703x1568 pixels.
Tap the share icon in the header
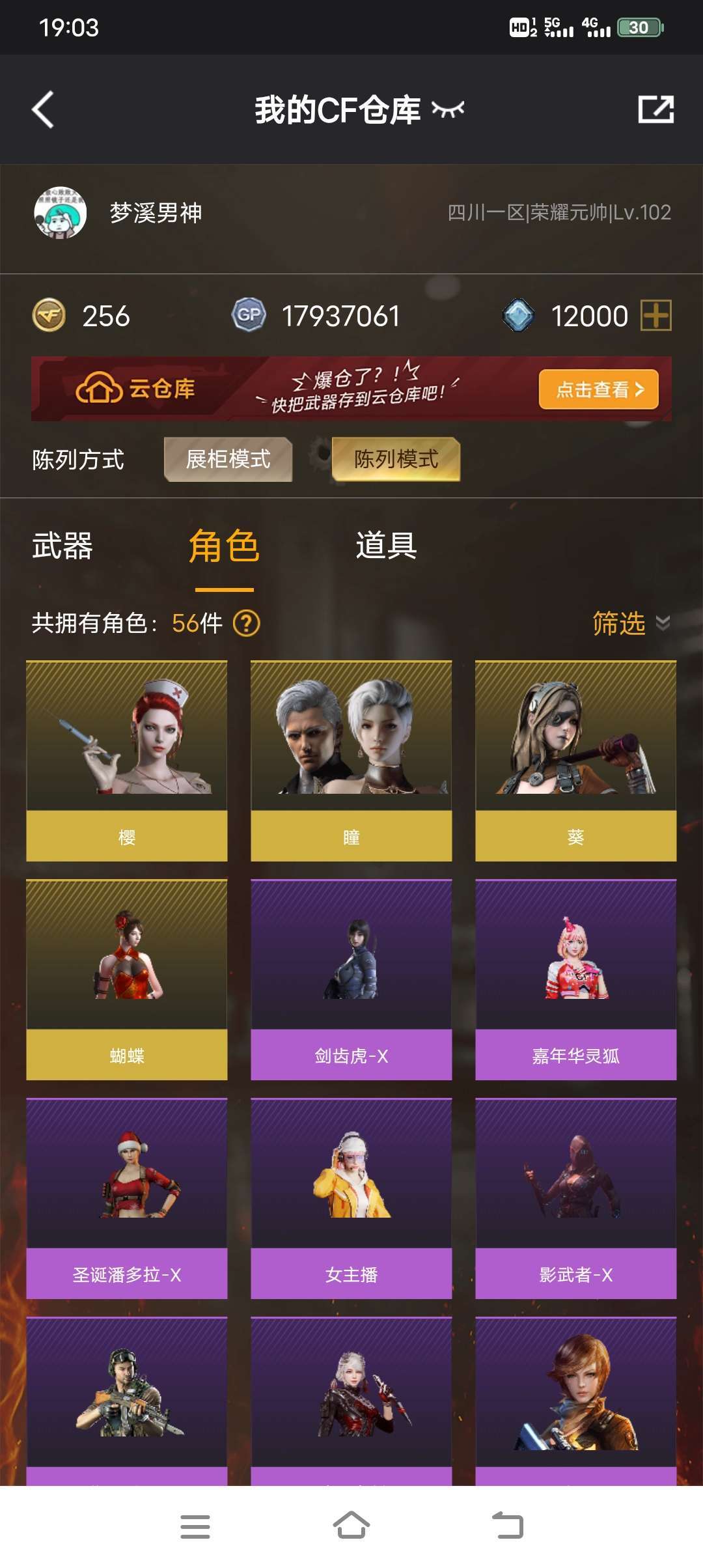point(655,109)
